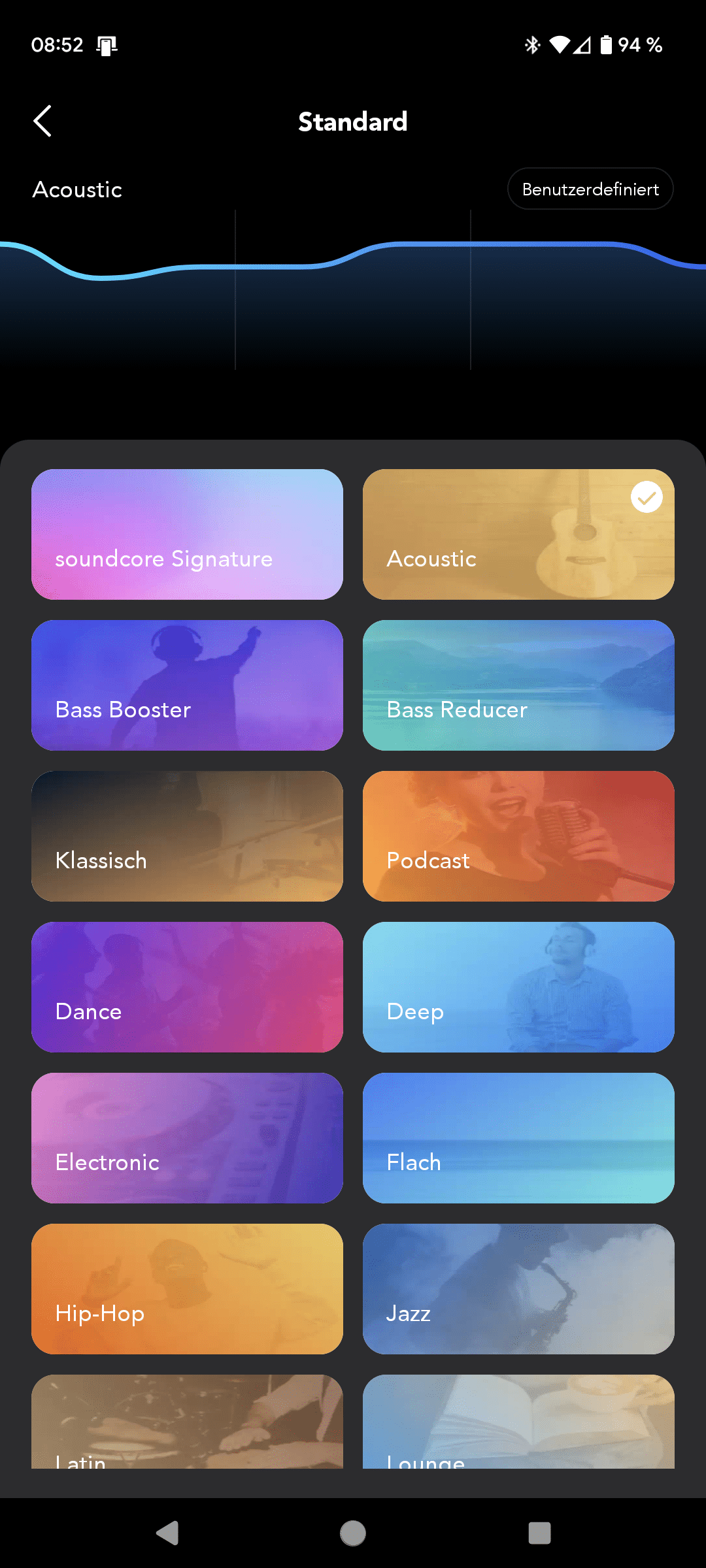Tap the system home button
Viewport: 706px width, 1568px height.
click(x=353, y=1533)
